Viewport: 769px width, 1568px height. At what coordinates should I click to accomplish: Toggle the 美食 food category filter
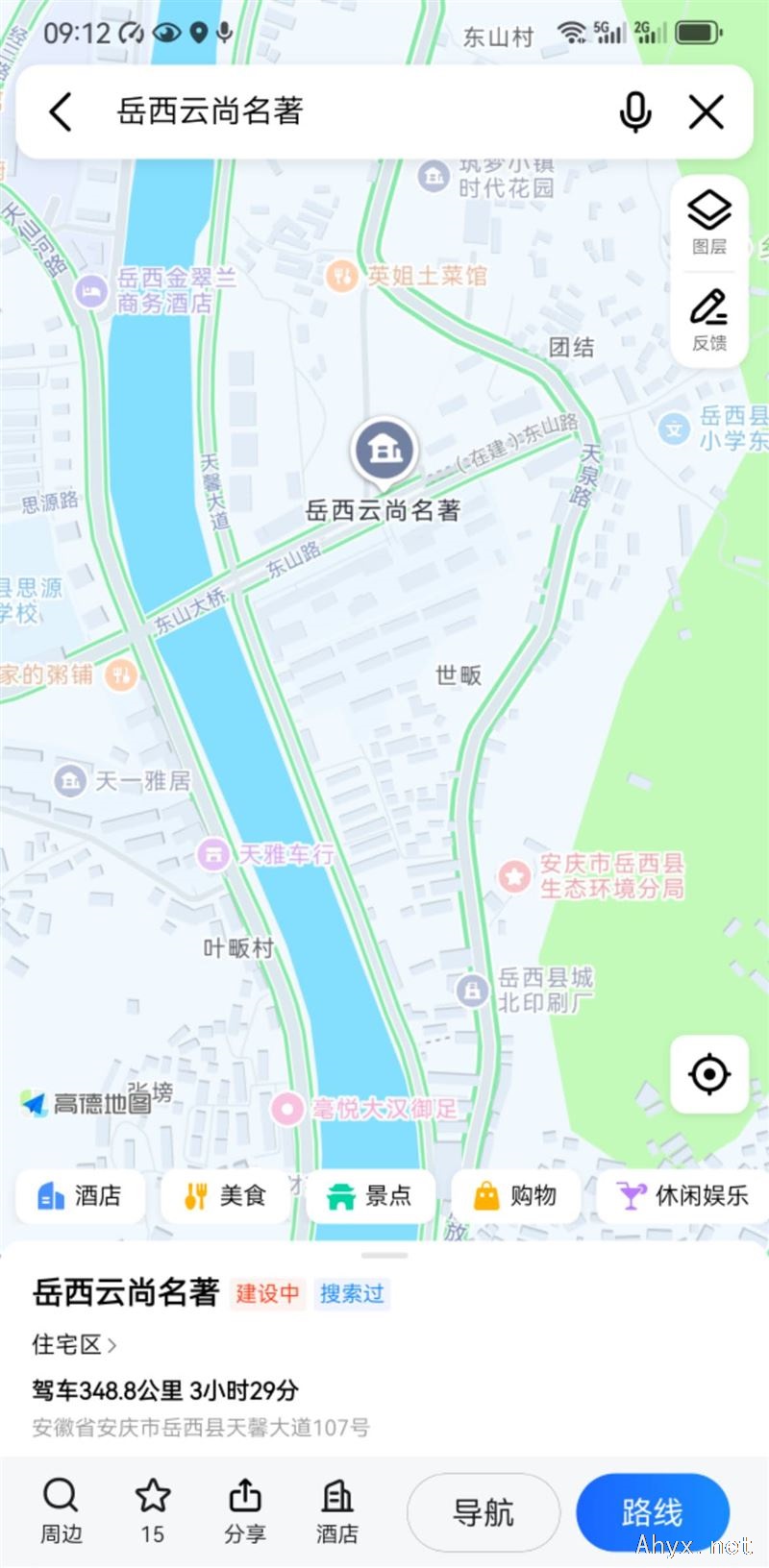click(224, 1196)
